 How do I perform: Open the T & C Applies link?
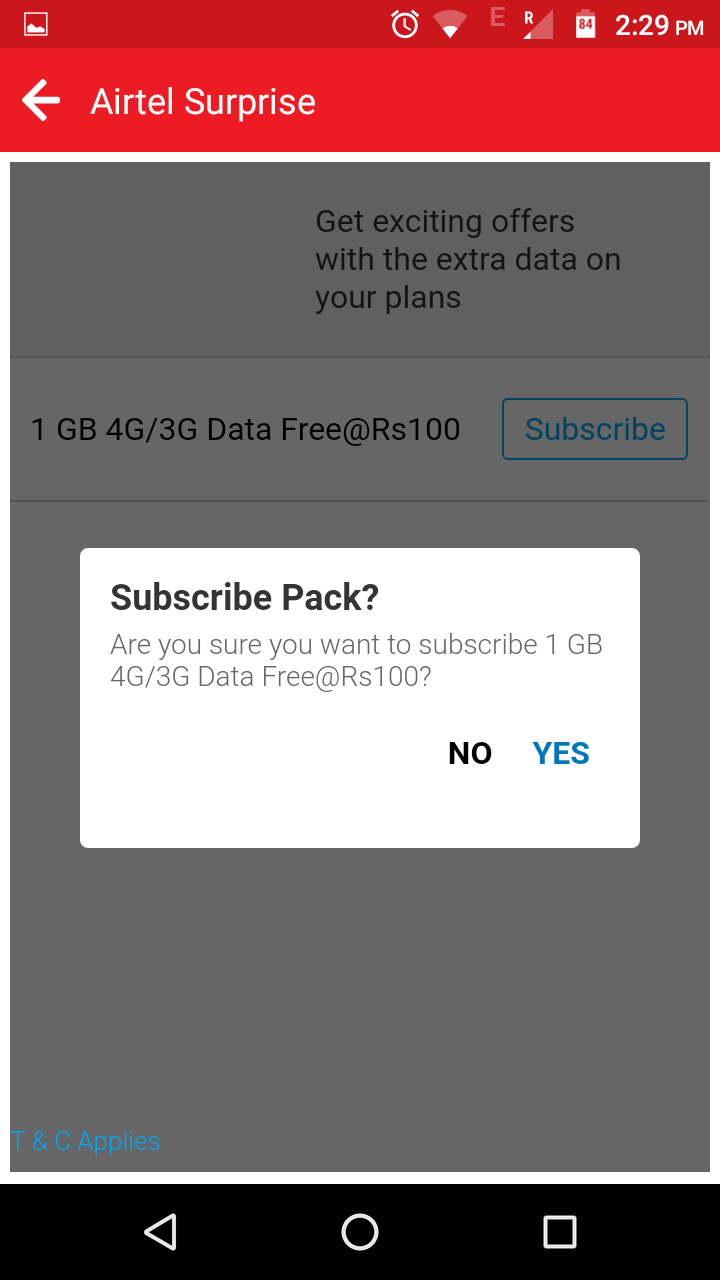86,1141
